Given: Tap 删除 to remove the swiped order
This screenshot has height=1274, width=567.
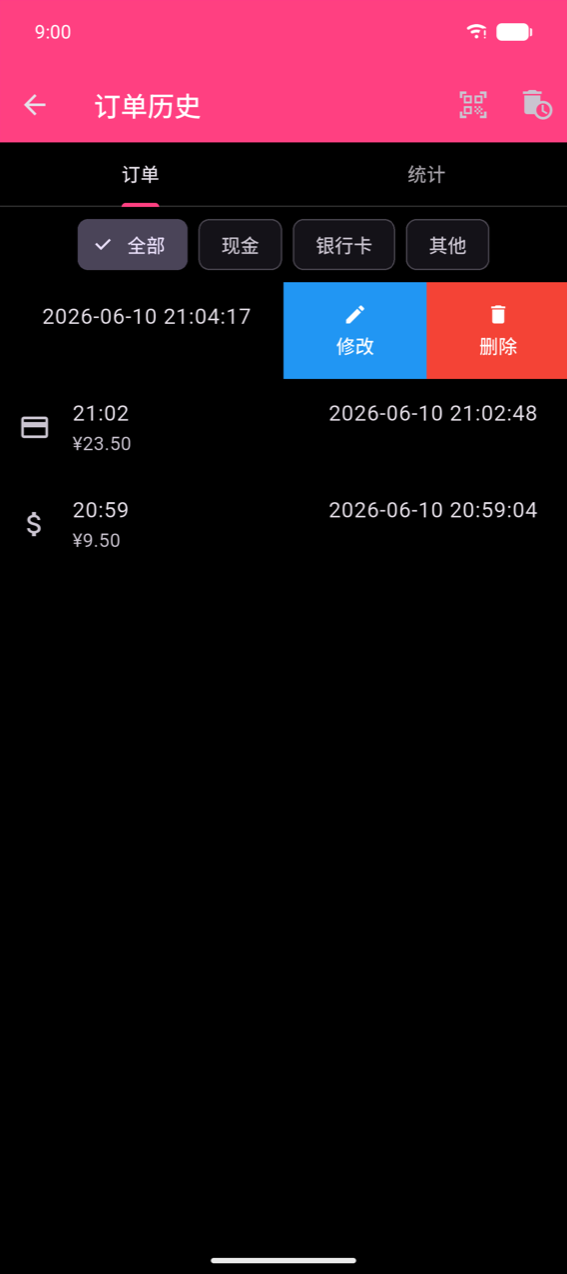Looking at the screenshot, I should pyautogui.click(x=497, y=331).
